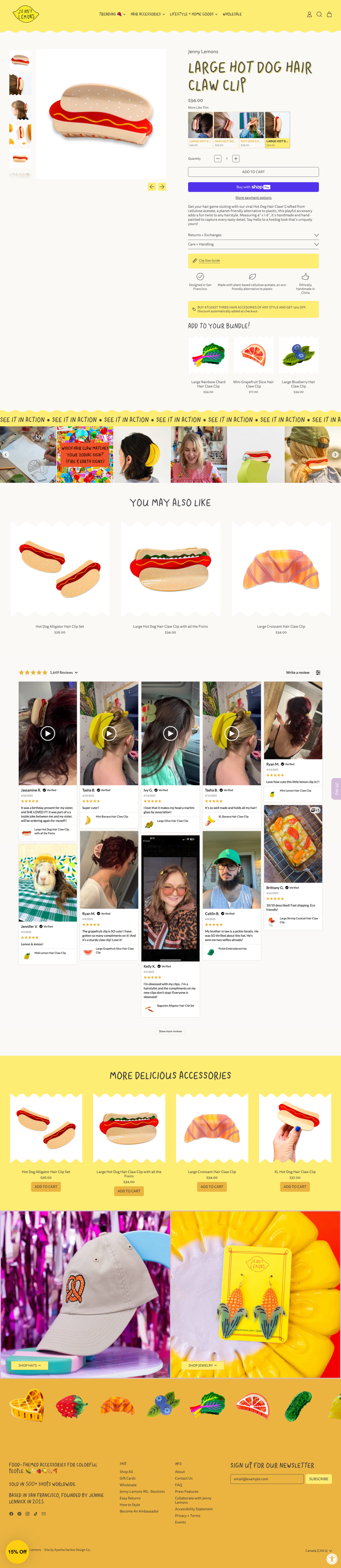
Task: Open the shopping cart icon
Action: (x=329, y=14)
